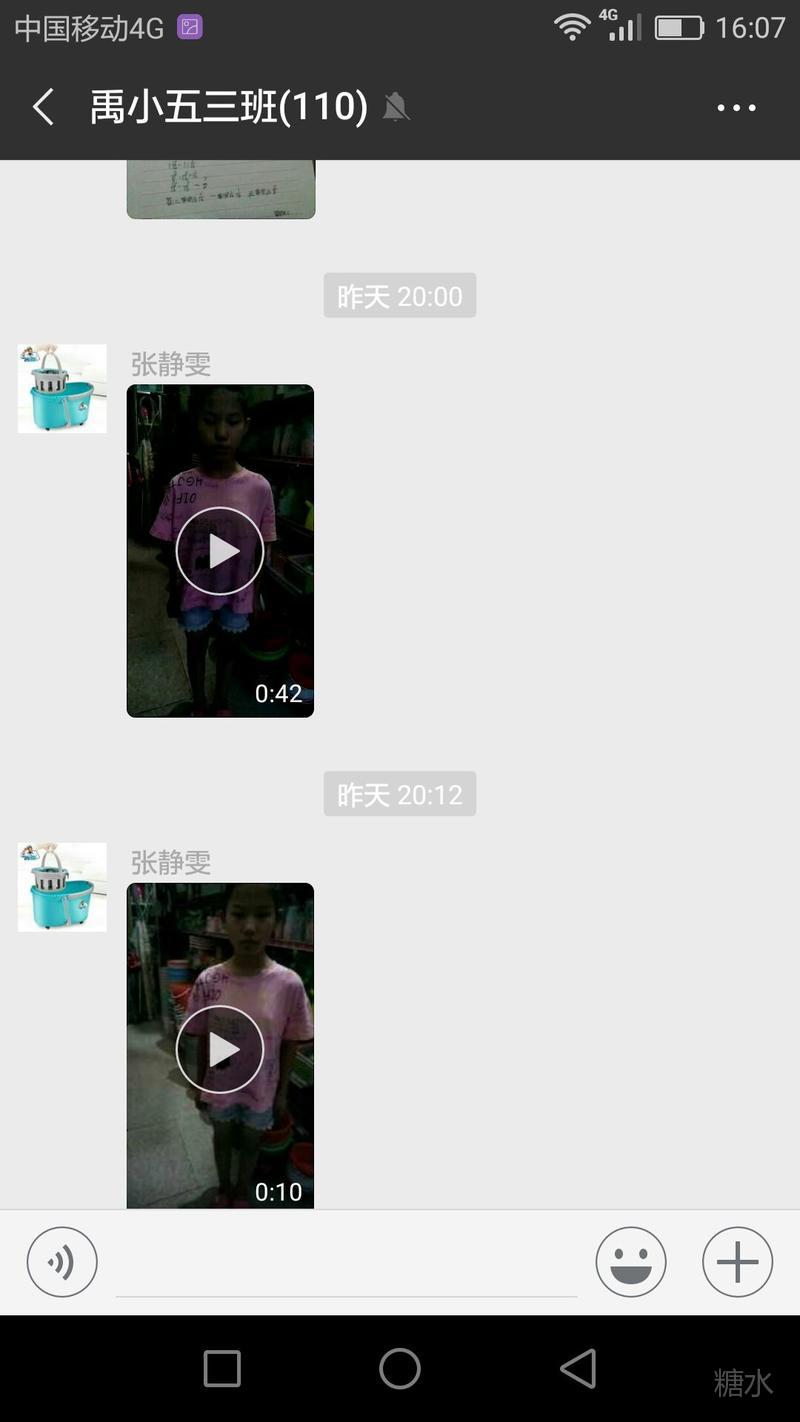The image size is (800, 1422).
Task: Show recent apps
Action: [x=222, y=1369]
